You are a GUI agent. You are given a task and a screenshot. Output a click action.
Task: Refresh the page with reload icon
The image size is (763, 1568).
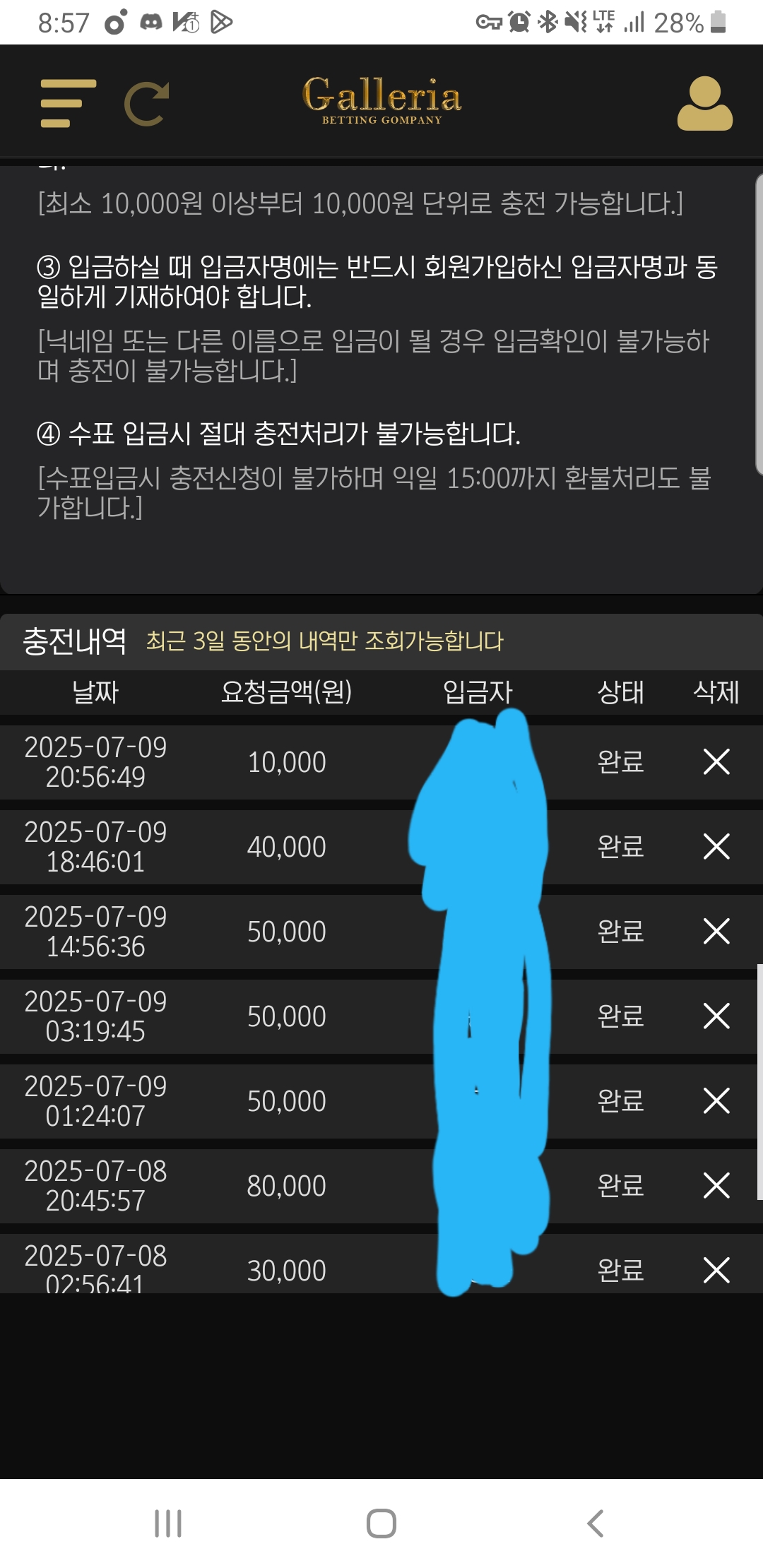coord(146,104)
